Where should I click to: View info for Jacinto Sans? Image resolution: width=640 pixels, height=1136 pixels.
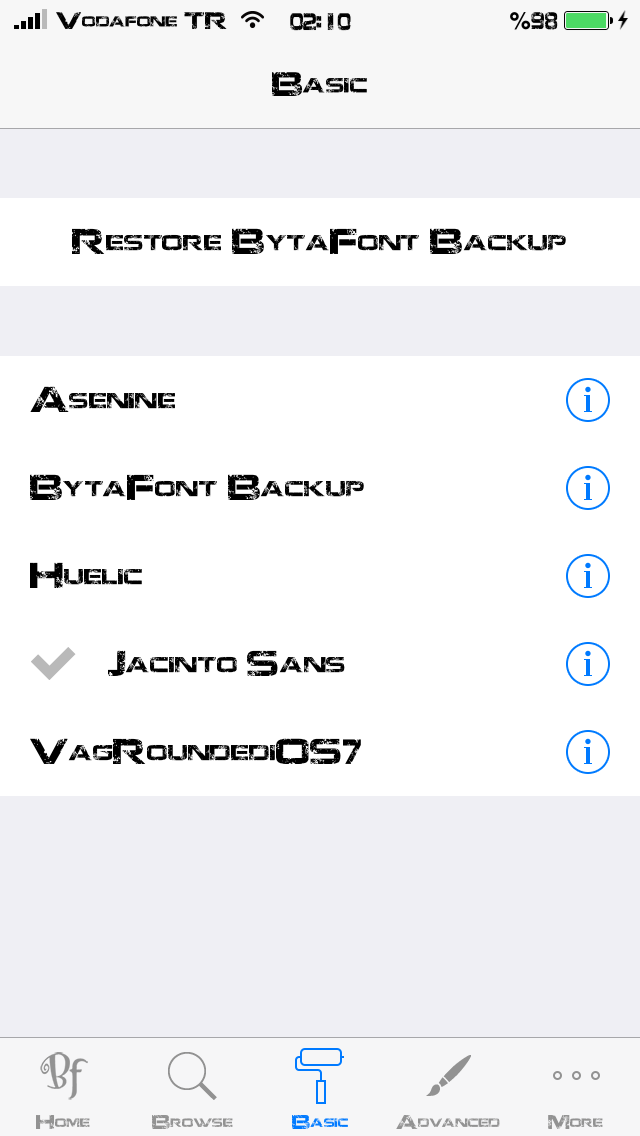(x=587, y=664)
